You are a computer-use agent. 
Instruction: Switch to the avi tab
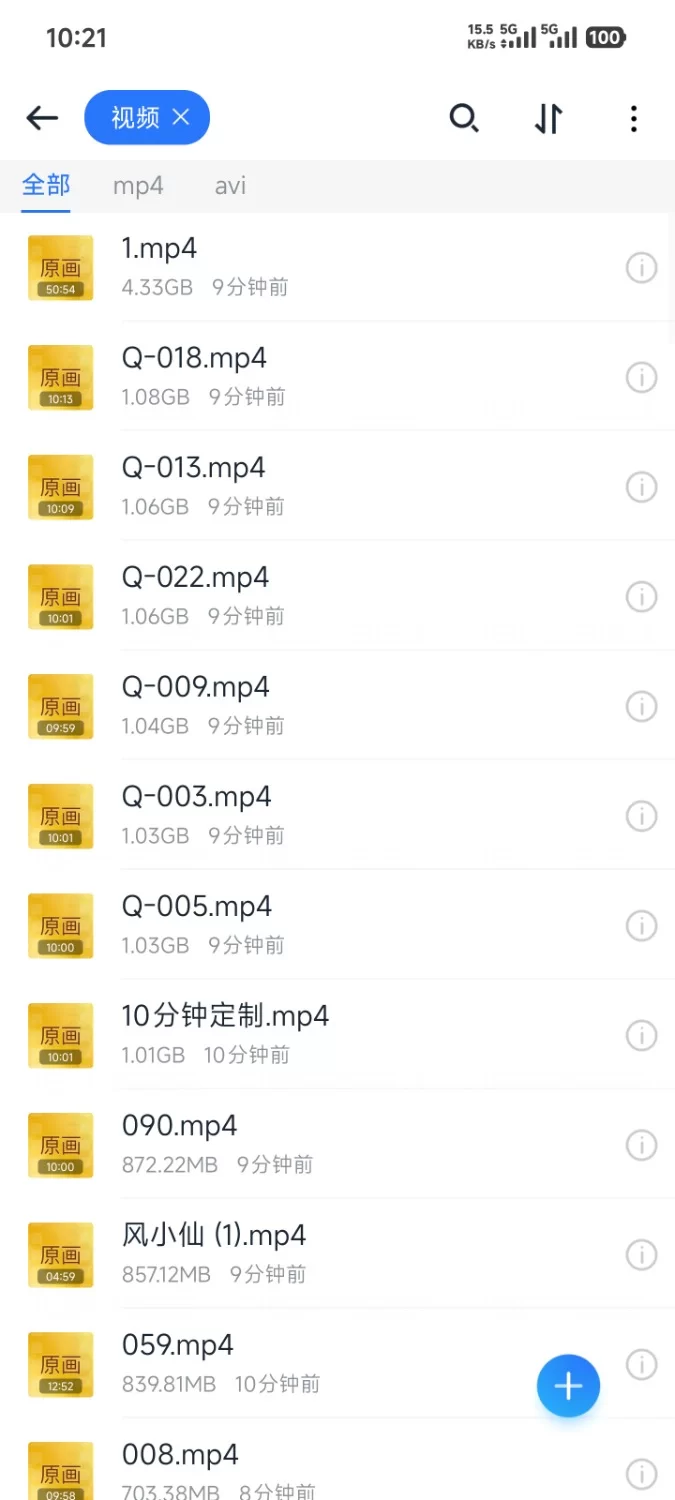pos(230,186)
